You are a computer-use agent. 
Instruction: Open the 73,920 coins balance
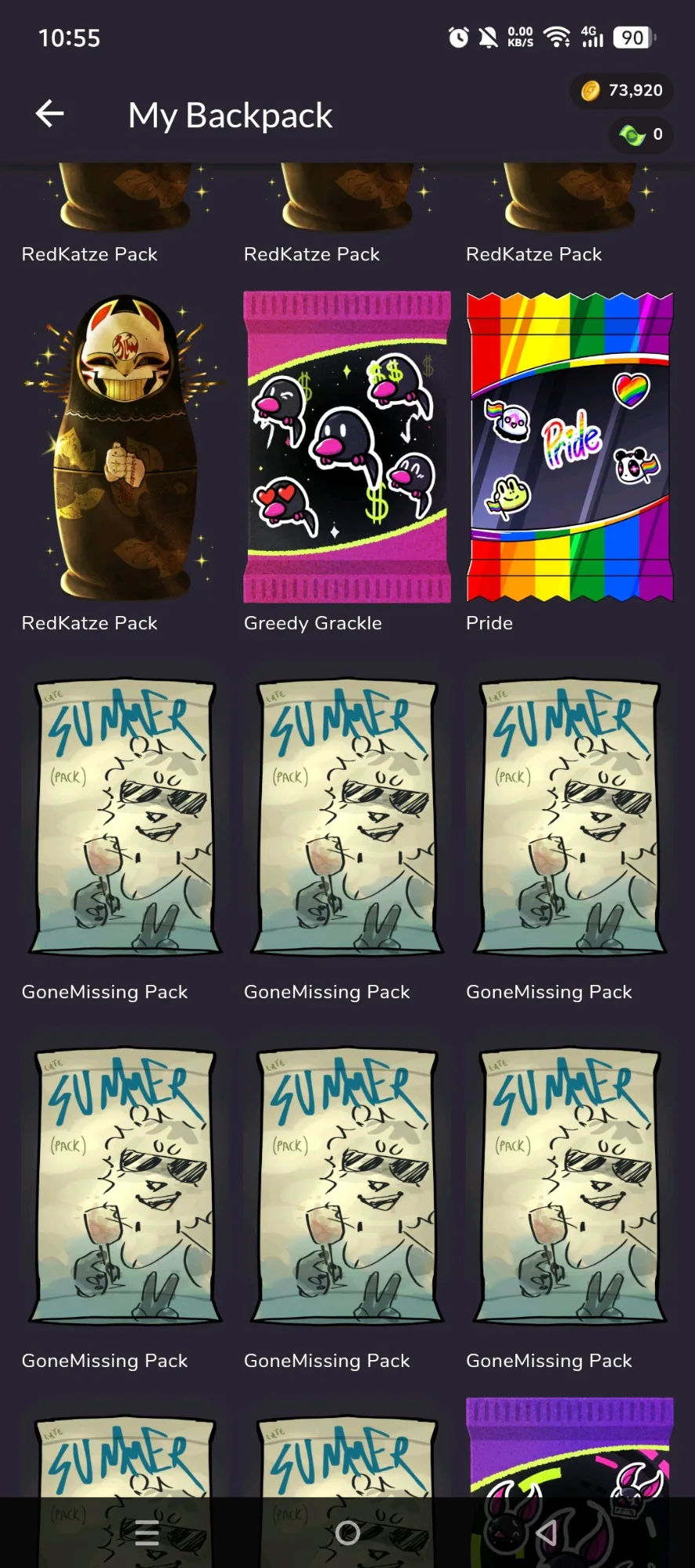[x=623, y=91]
